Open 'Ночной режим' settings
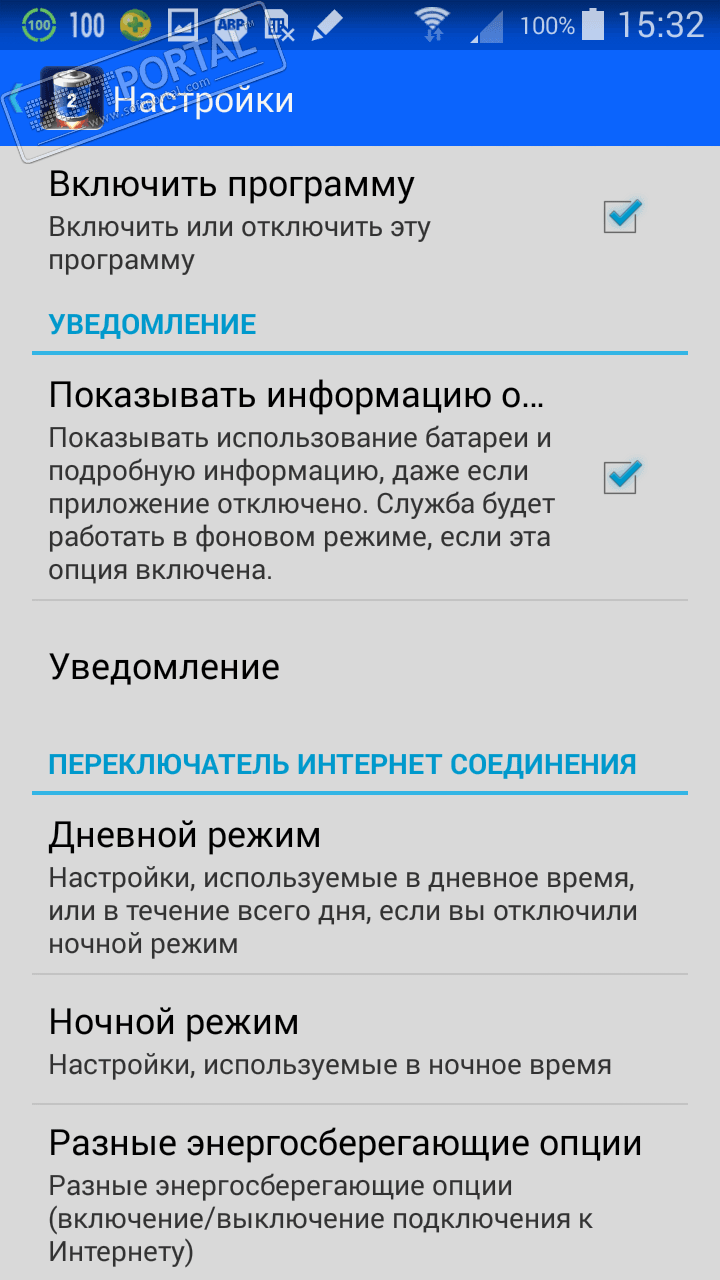Image resolution: width=720 pixels, height=1280 pixels. [360, 1040]
